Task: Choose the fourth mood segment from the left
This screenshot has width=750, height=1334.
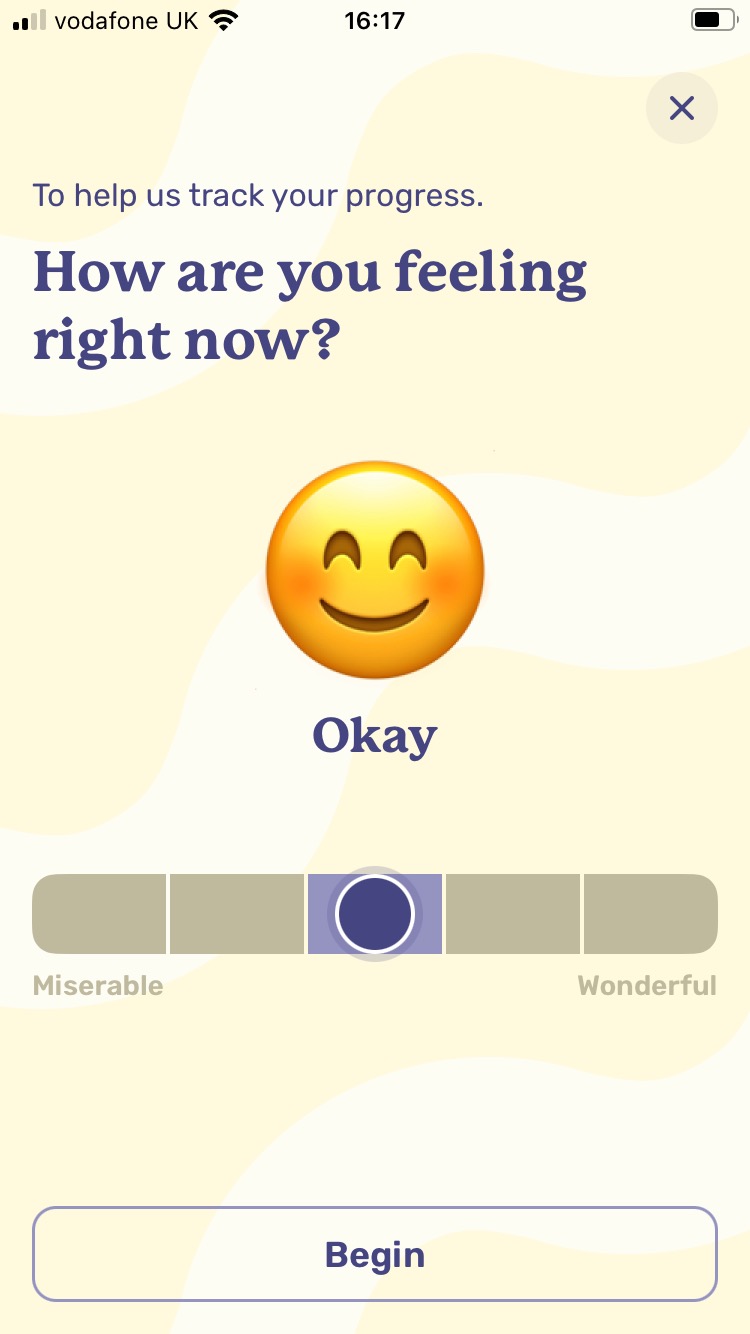Action: pyautogui.click(x=513, y=914)
